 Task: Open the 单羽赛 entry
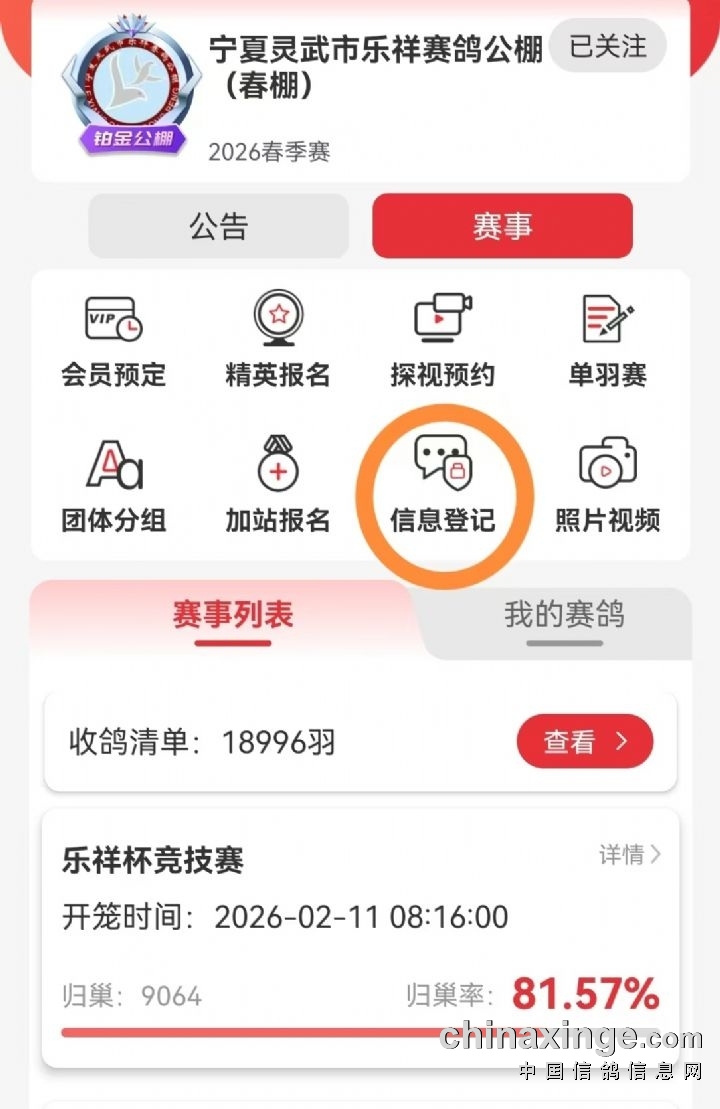[607, 341]
